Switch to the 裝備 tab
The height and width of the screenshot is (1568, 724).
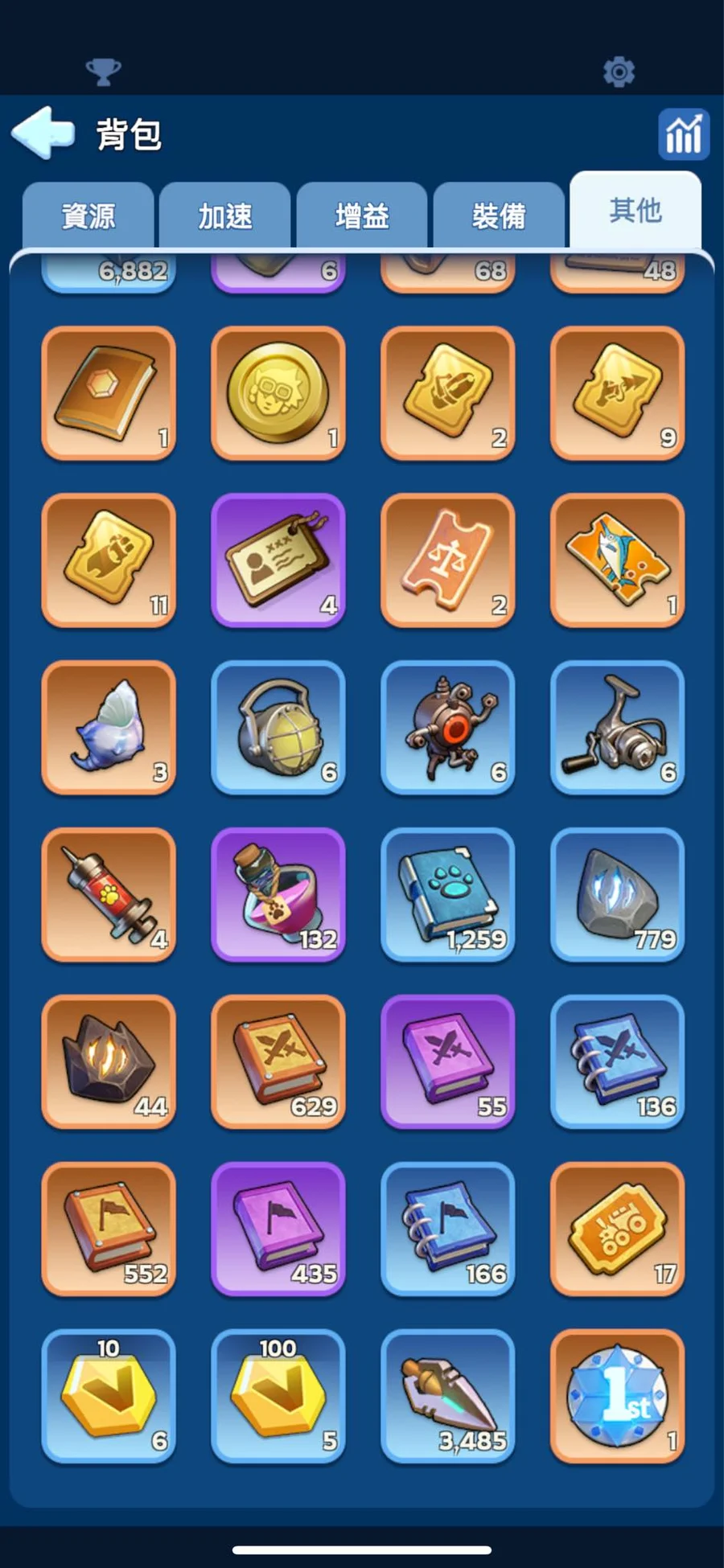[x=499, y=215]
